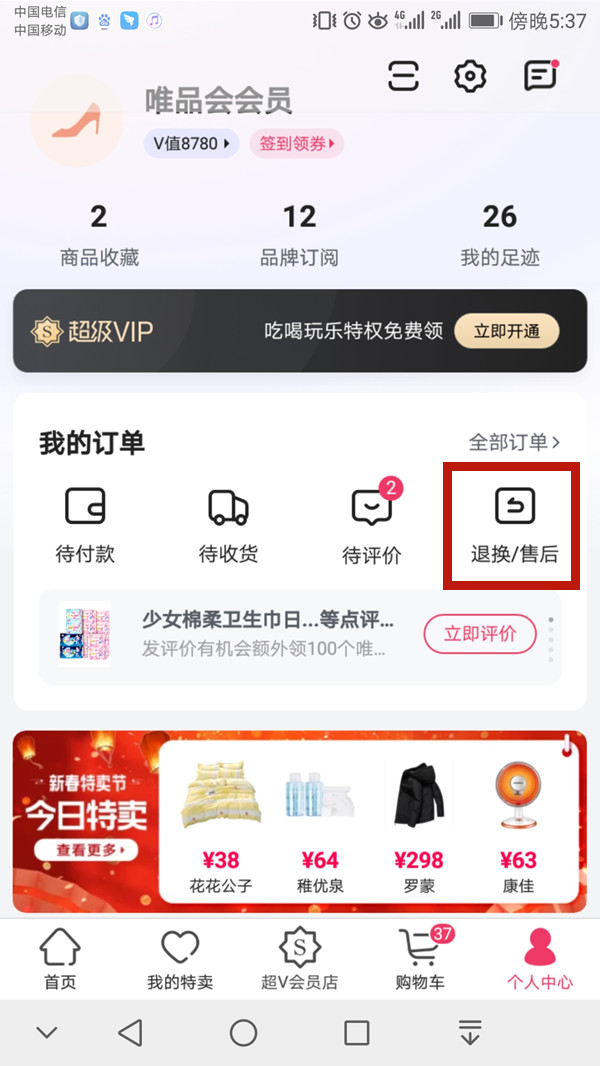Open the messages icon

pyautogui.click(x=540, y=76)
